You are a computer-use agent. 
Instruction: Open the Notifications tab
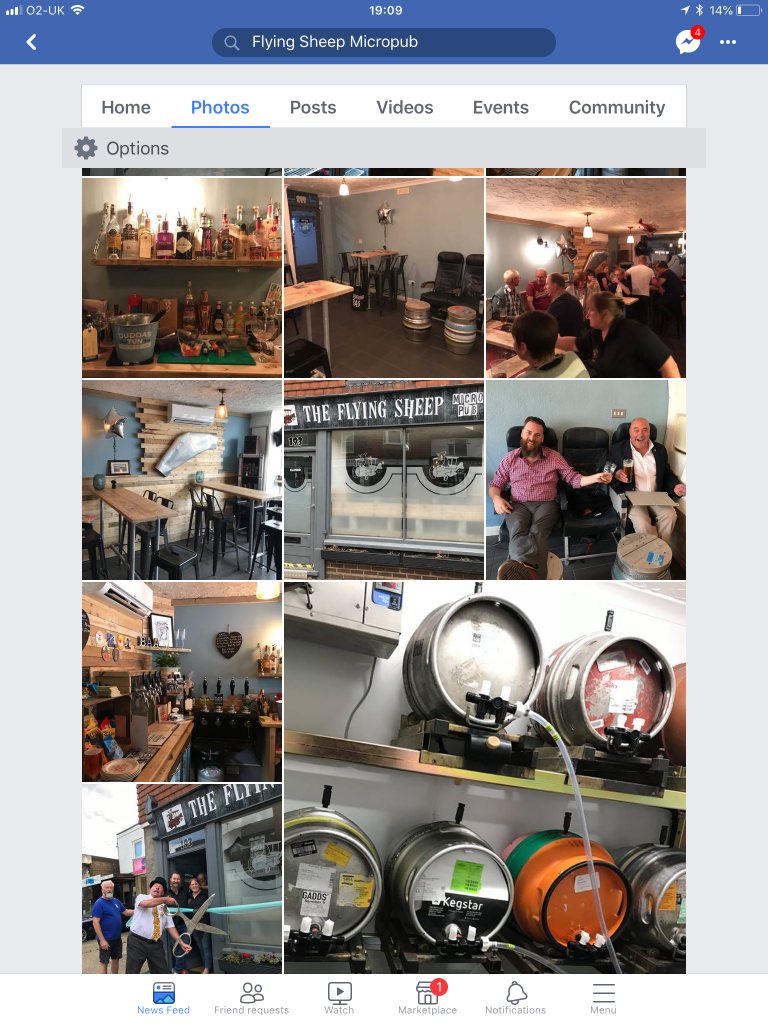[x=515, y=997]
